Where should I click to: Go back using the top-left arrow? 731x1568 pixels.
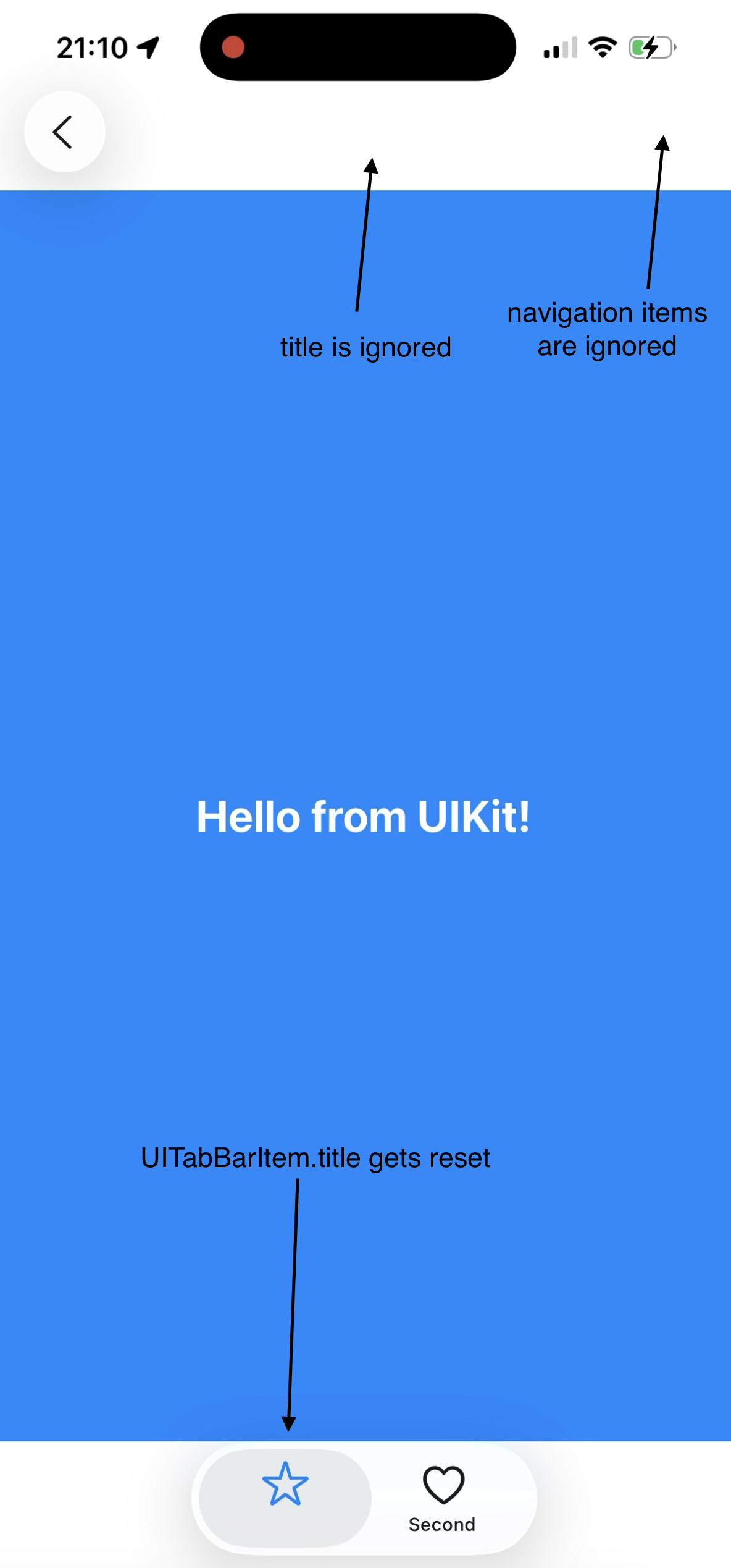[64, 132]
